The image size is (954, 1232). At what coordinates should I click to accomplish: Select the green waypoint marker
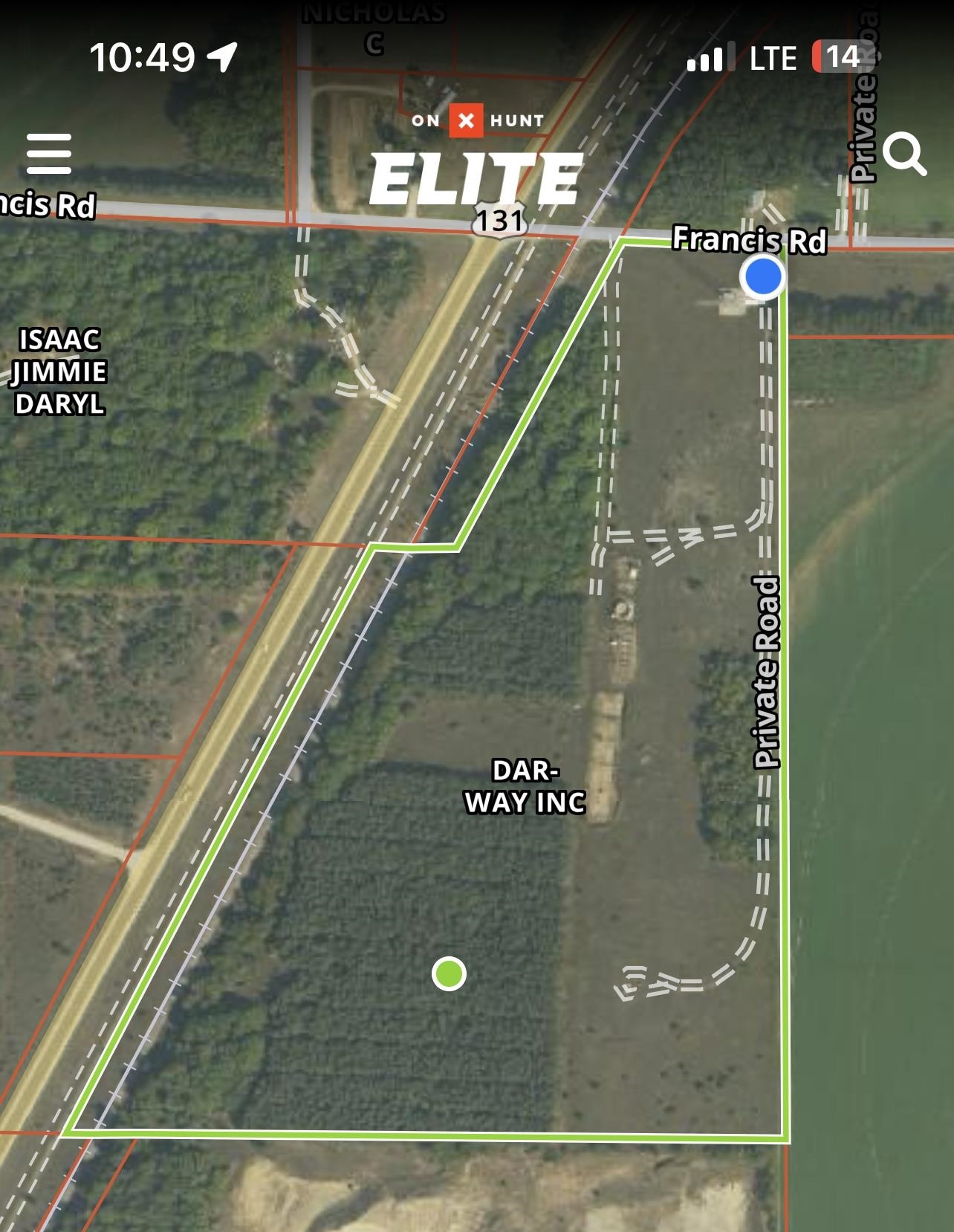(449, 973)
